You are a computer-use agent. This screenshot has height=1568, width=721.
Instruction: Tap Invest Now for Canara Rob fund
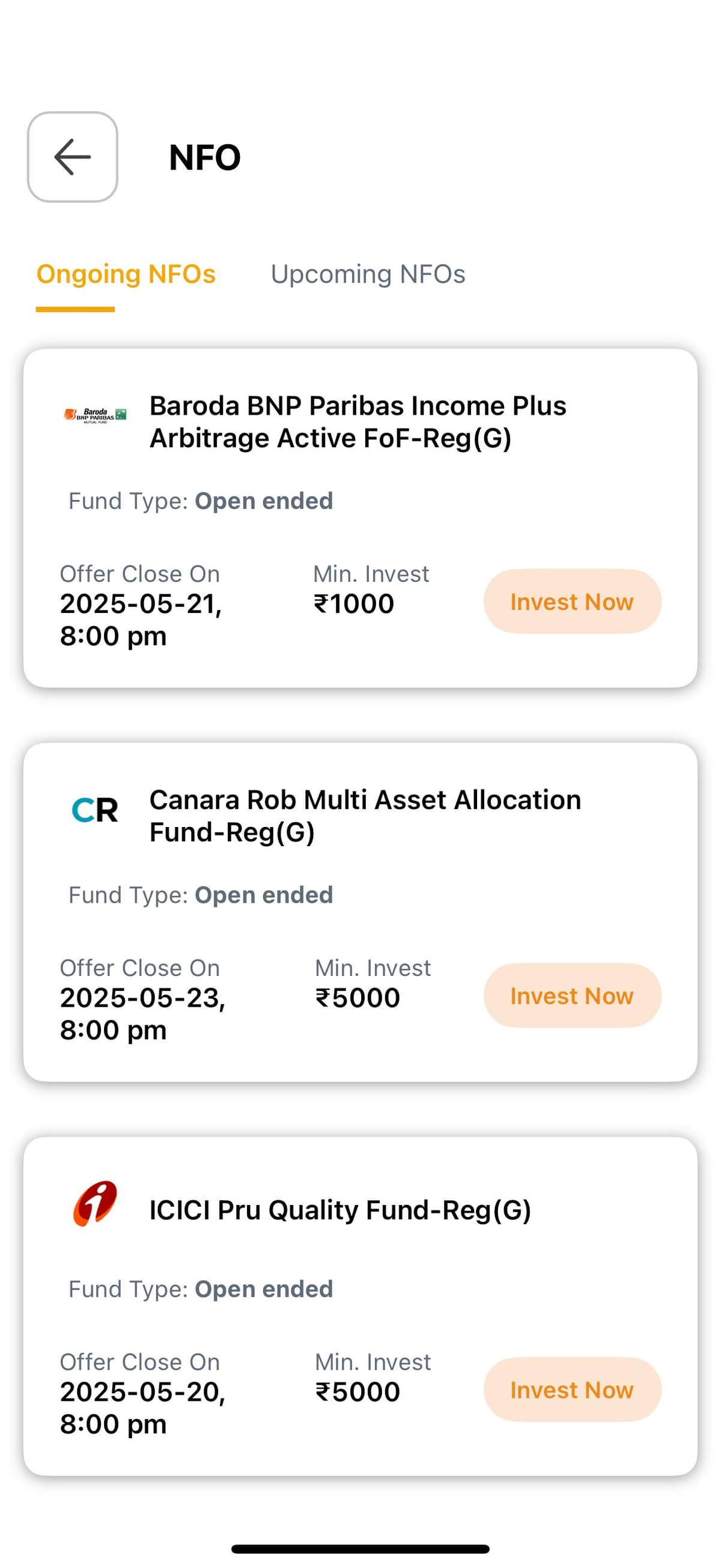[571, 996]
